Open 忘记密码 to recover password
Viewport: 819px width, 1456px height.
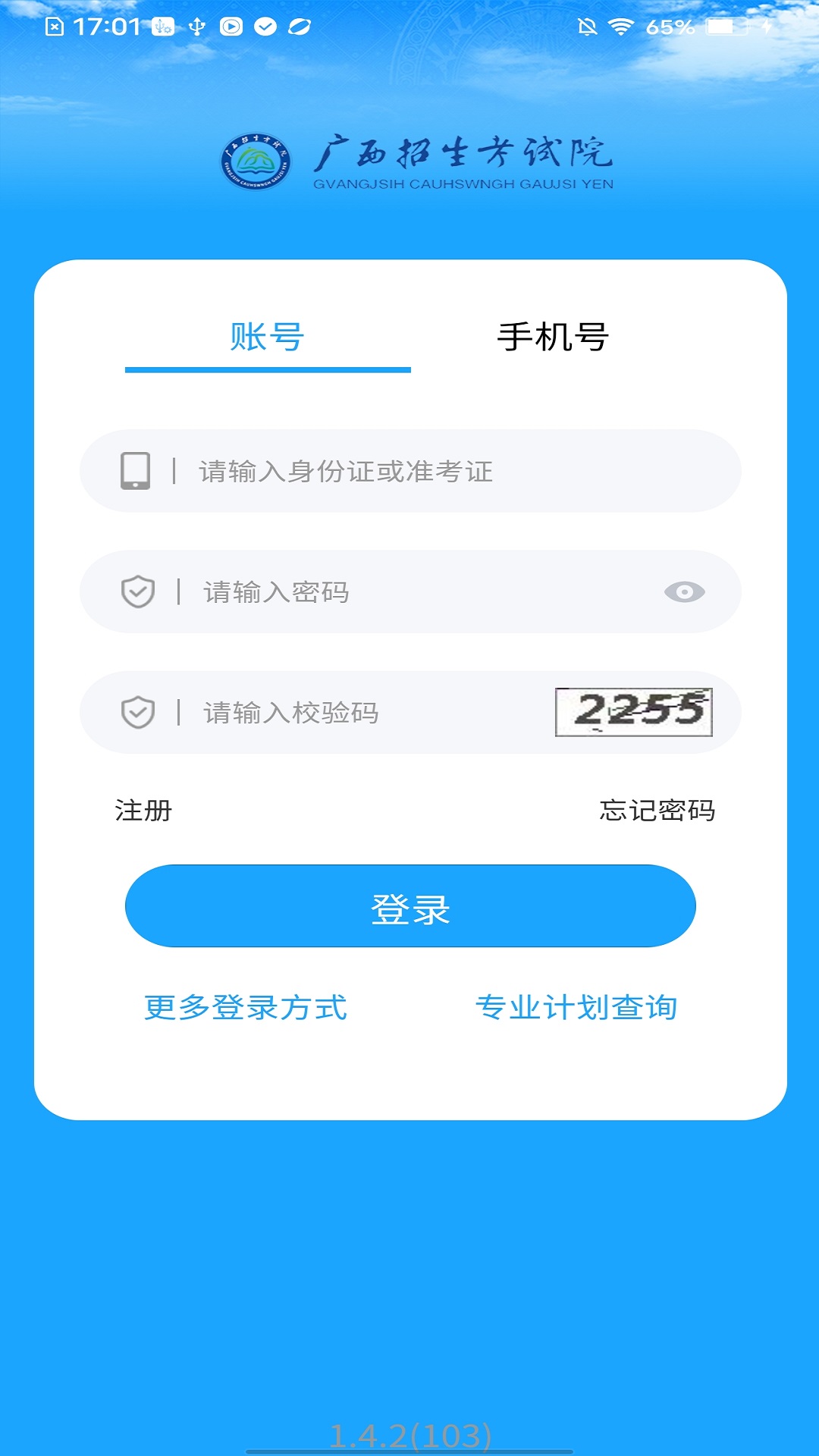coord(657,811)
